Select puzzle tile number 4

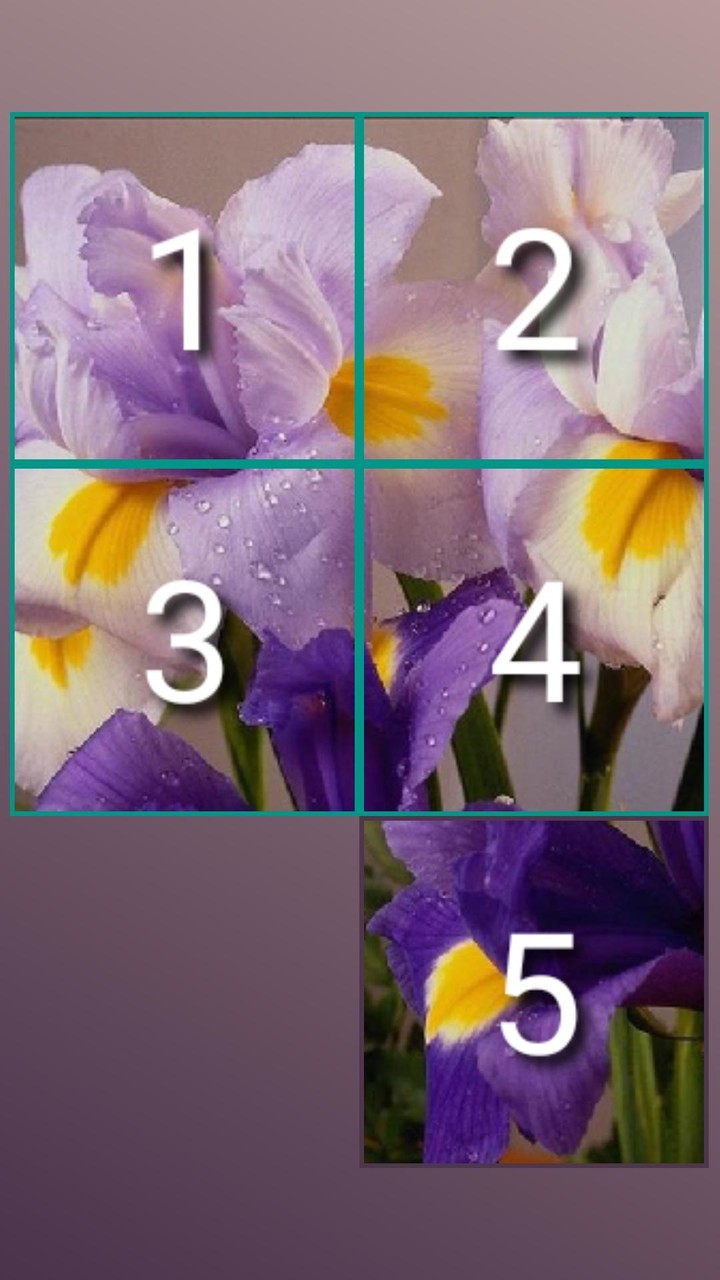[x=535, y=640]
